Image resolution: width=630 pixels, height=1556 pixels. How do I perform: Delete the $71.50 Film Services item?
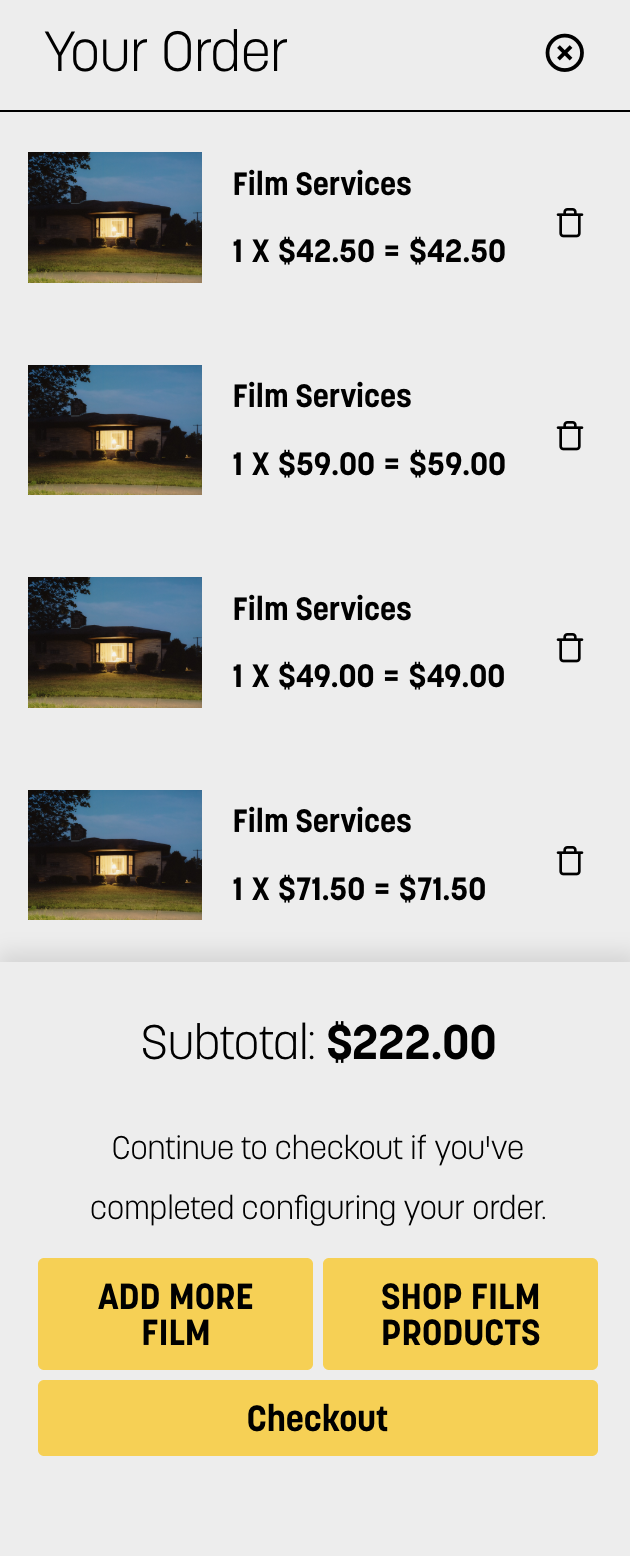pos(569,861)
